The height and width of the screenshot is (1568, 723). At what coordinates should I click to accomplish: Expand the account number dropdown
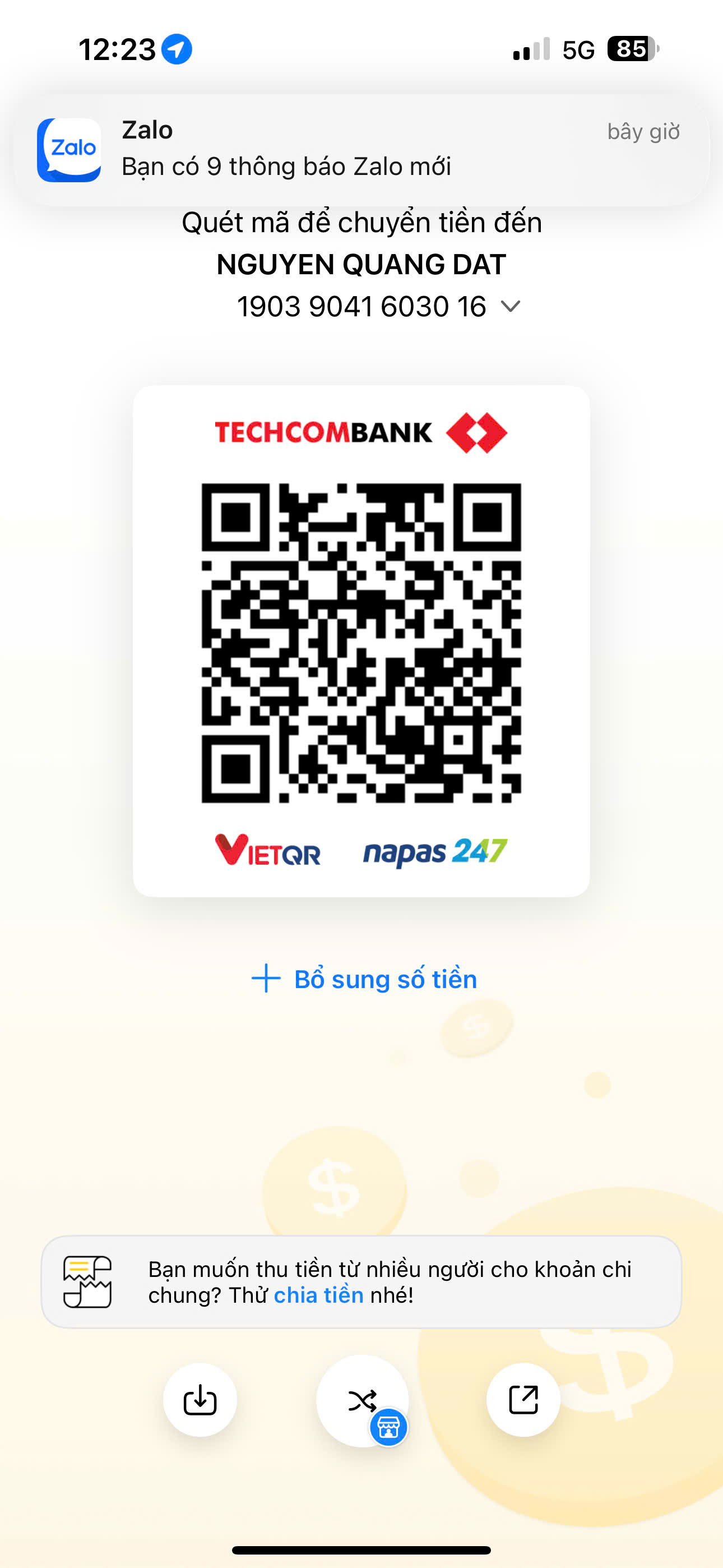pyautogui.click(x=510, y=306)
